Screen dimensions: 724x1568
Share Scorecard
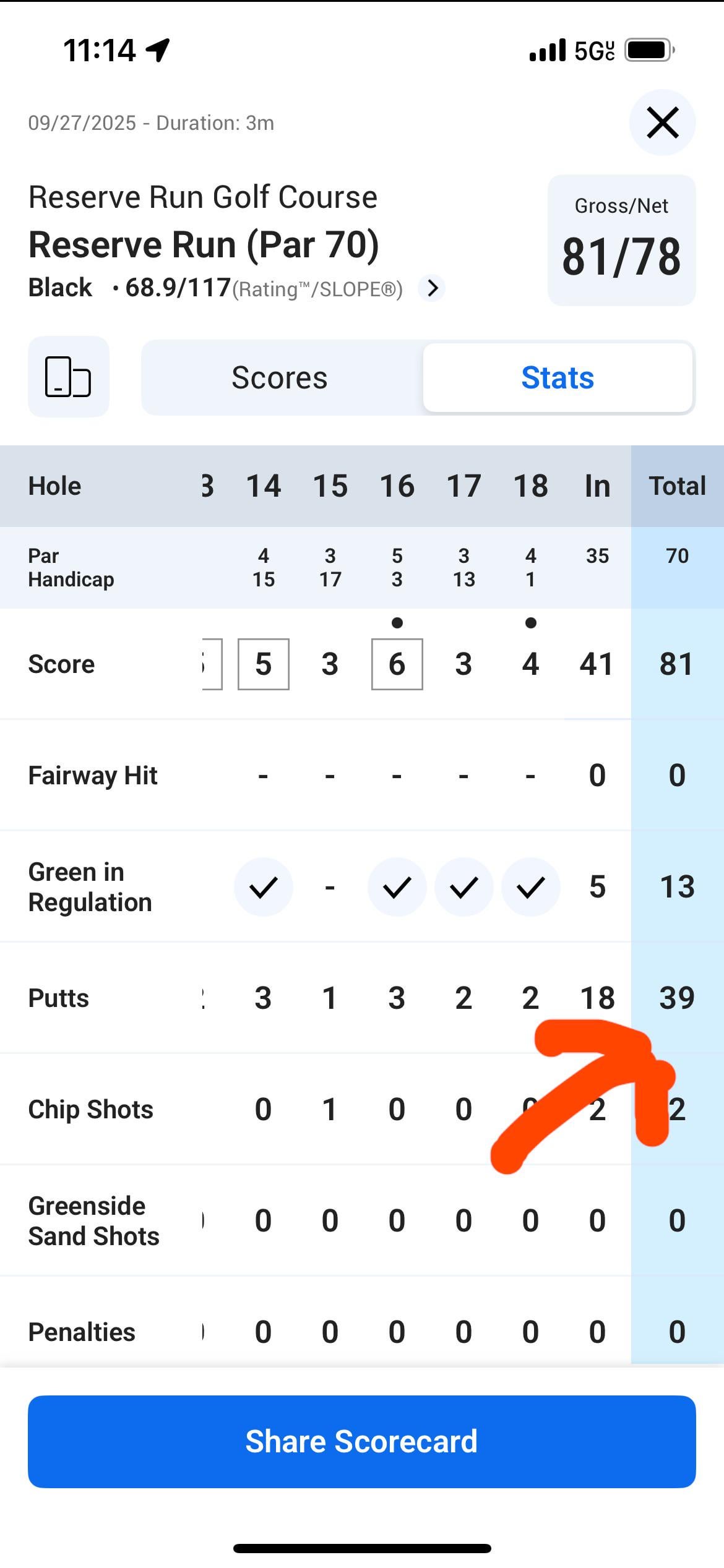pos(362,1441)
